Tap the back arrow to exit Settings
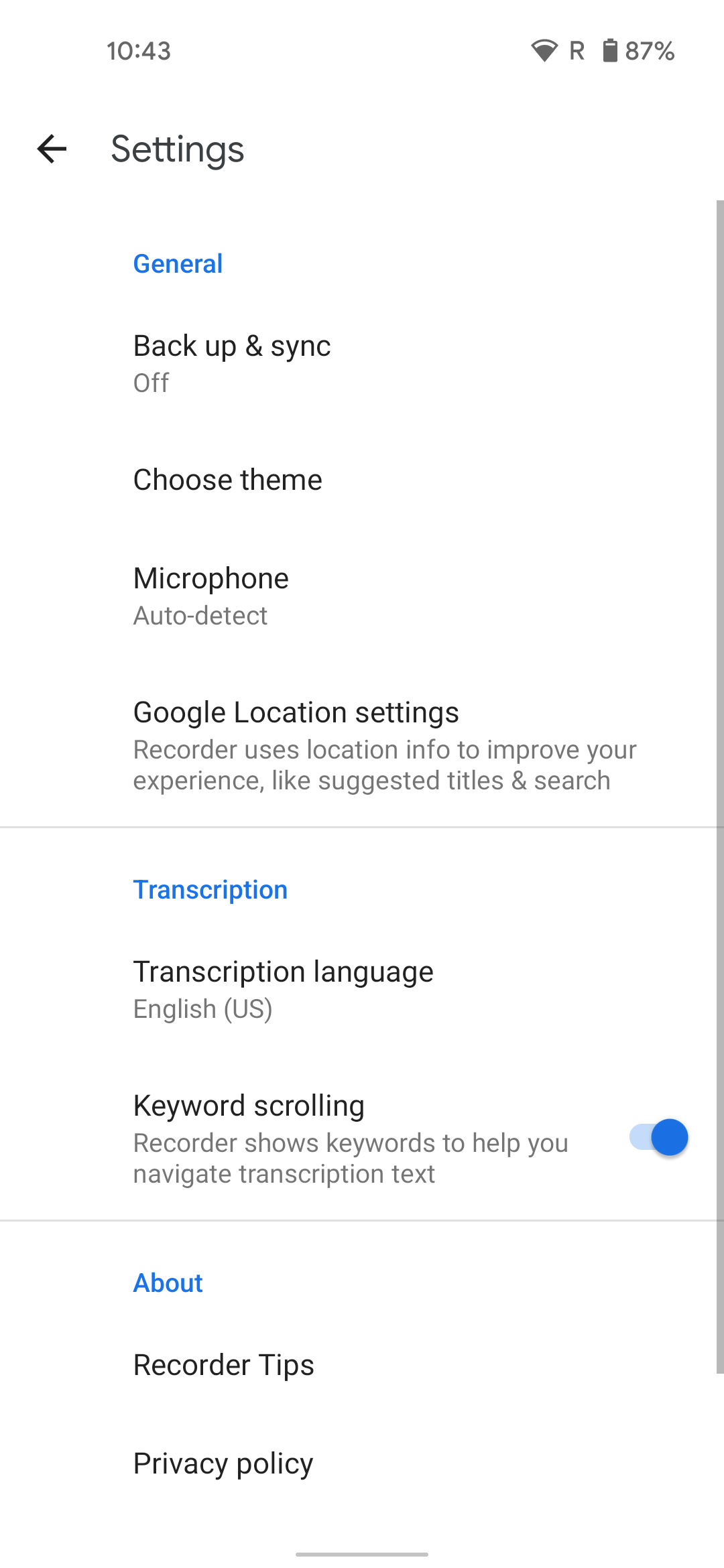The width and height of the screenshot is (724, 1568). point(51,149)
